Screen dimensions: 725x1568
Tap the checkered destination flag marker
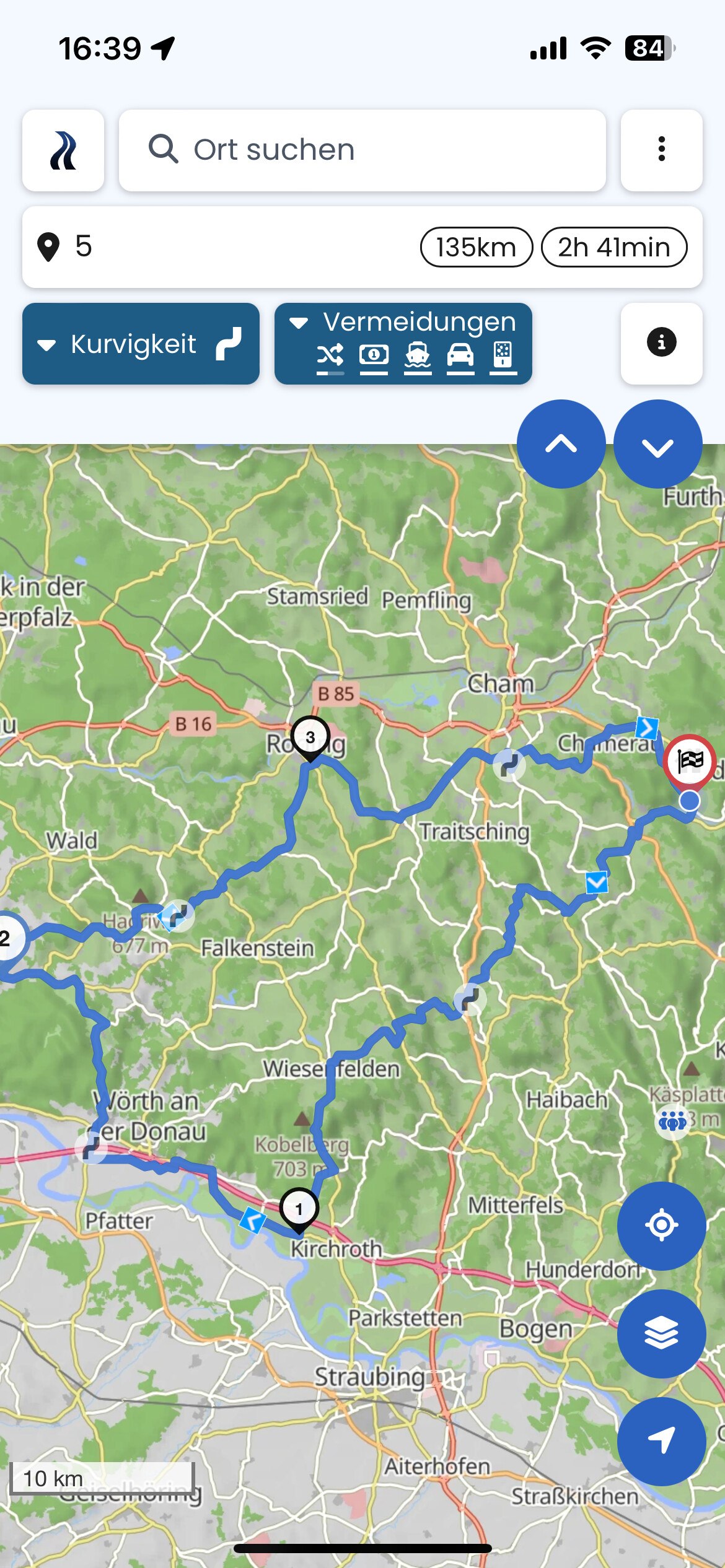690,762
